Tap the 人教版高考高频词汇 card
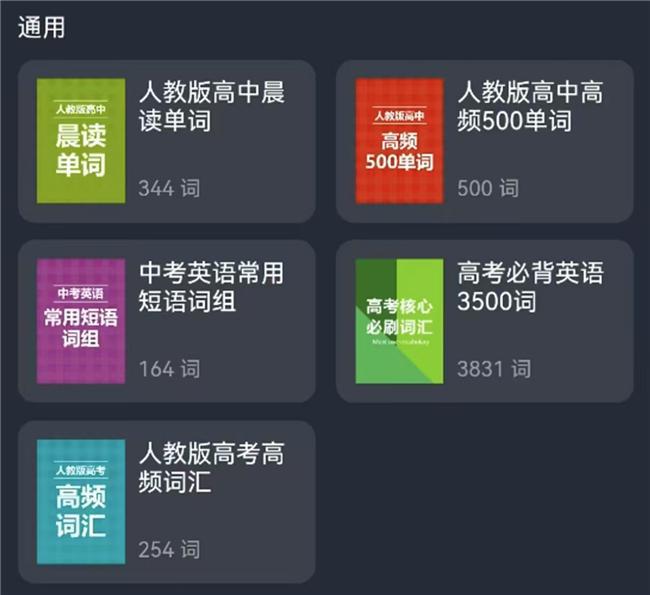Image resolution: width=650 pixels, height=595 pixels. 166,501
